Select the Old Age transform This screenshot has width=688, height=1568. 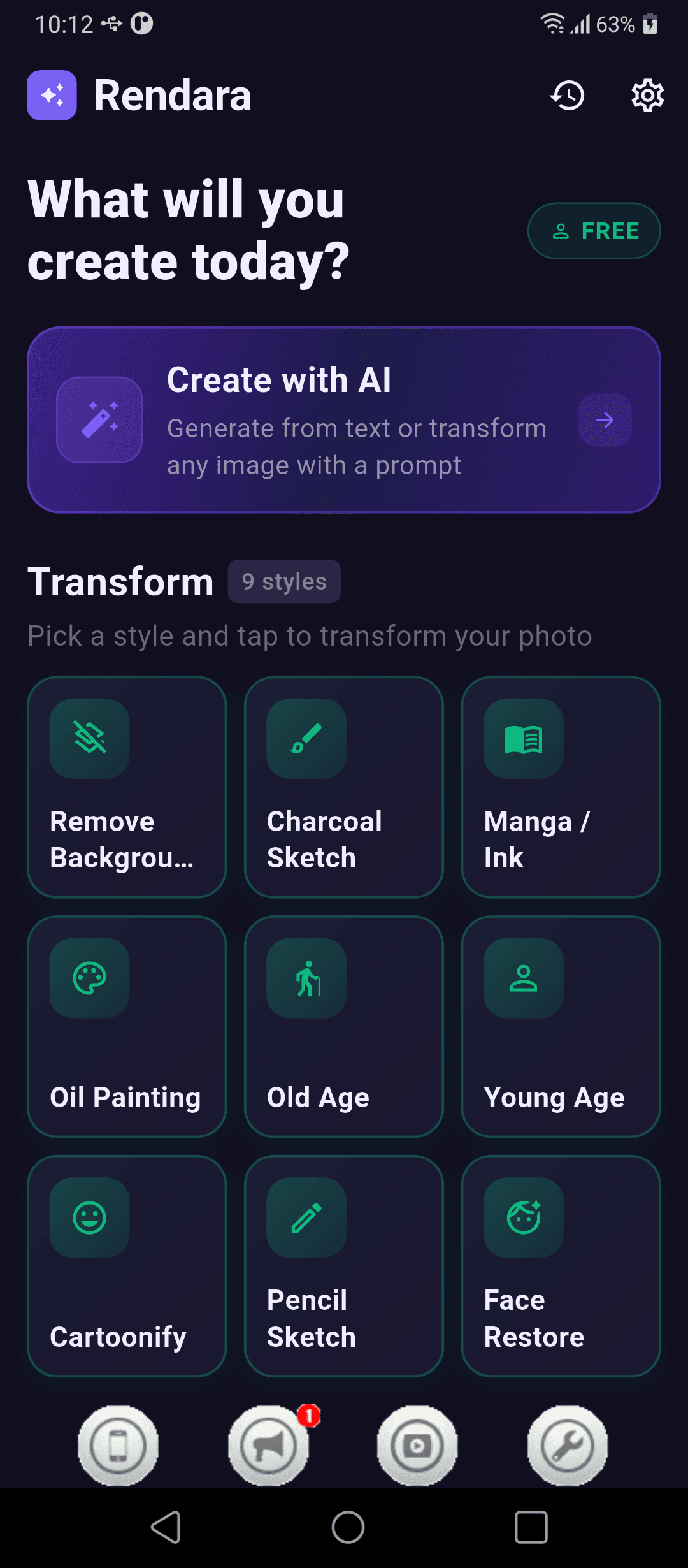(343, 1026)
